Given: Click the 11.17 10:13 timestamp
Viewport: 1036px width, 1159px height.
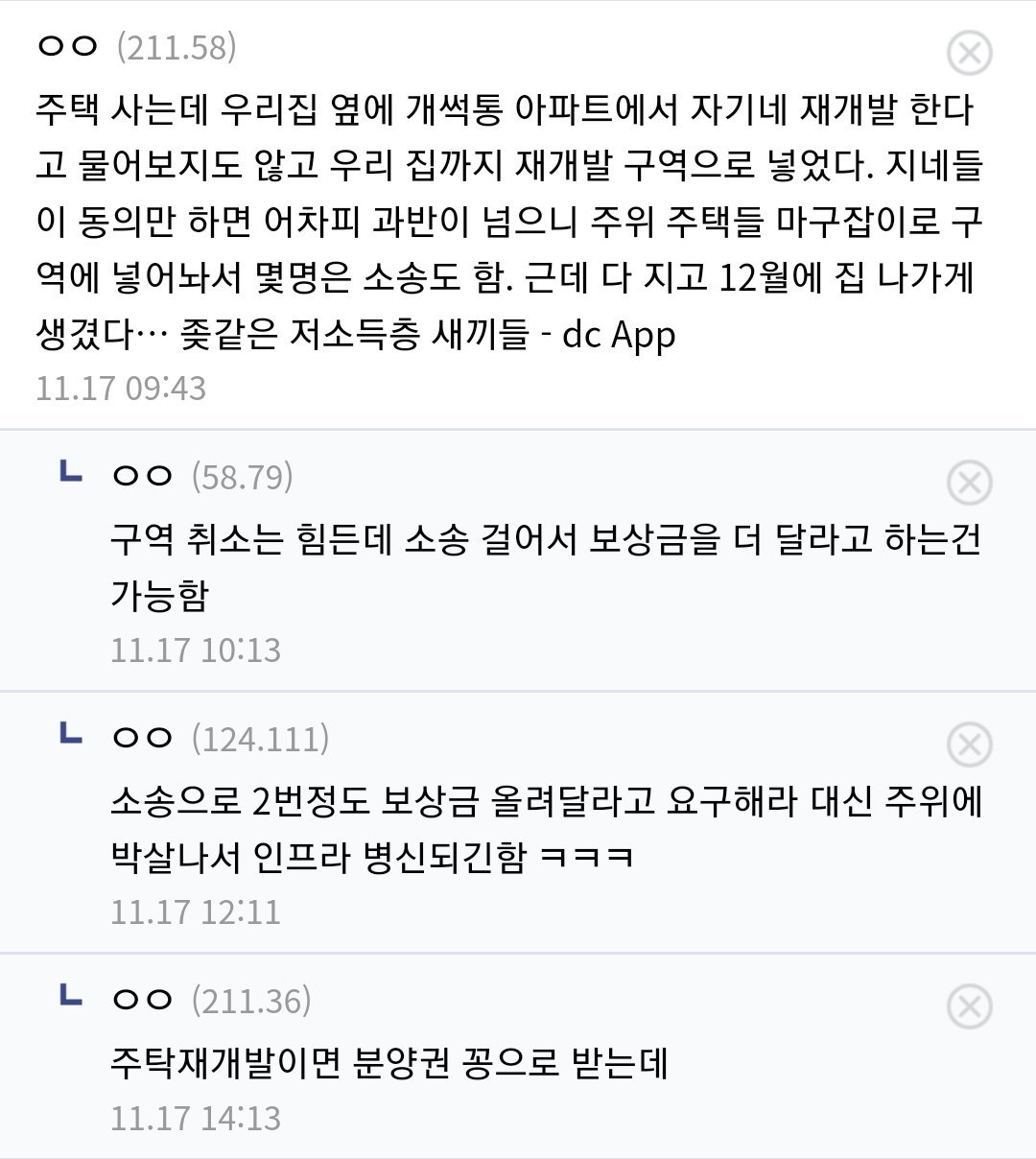Looking at the screenshot, I should (x=195, y=649).
